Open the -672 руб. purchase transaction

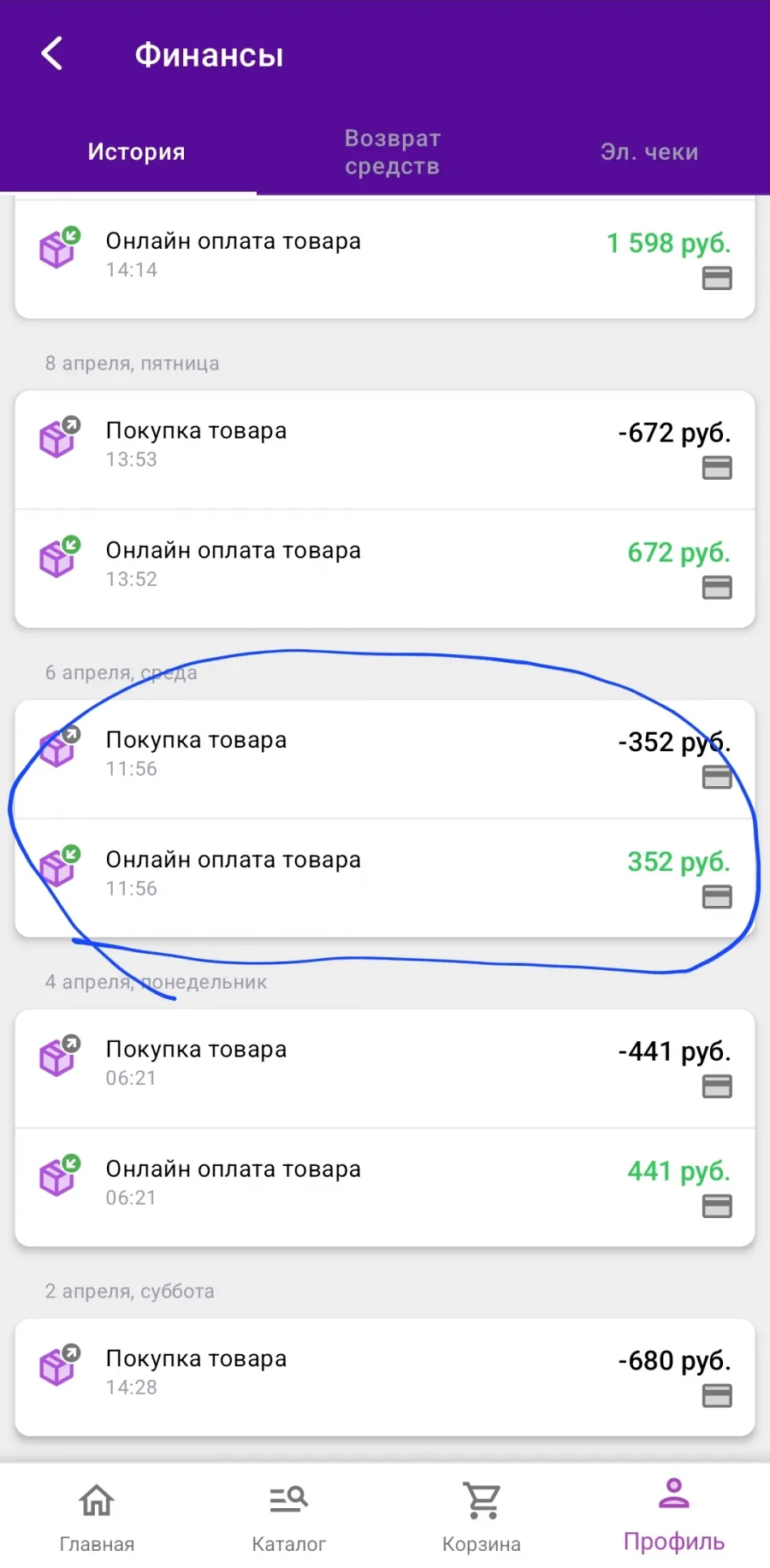(x=385, y=450)
